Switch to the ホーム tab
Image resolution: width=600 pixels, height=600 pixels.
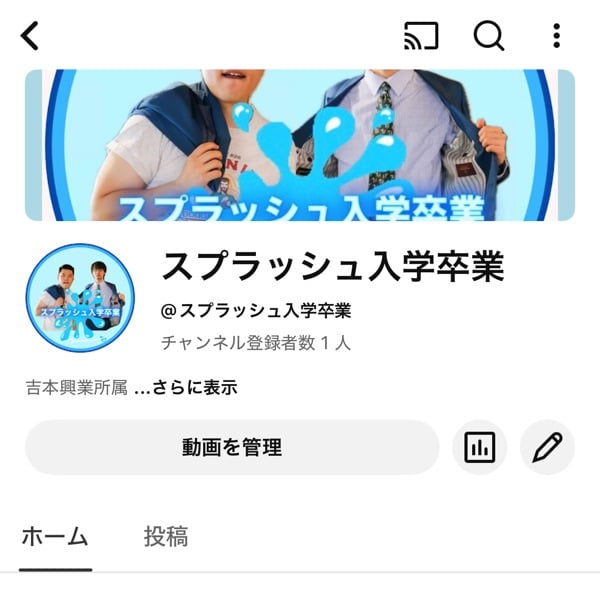(x=55, y=536)
